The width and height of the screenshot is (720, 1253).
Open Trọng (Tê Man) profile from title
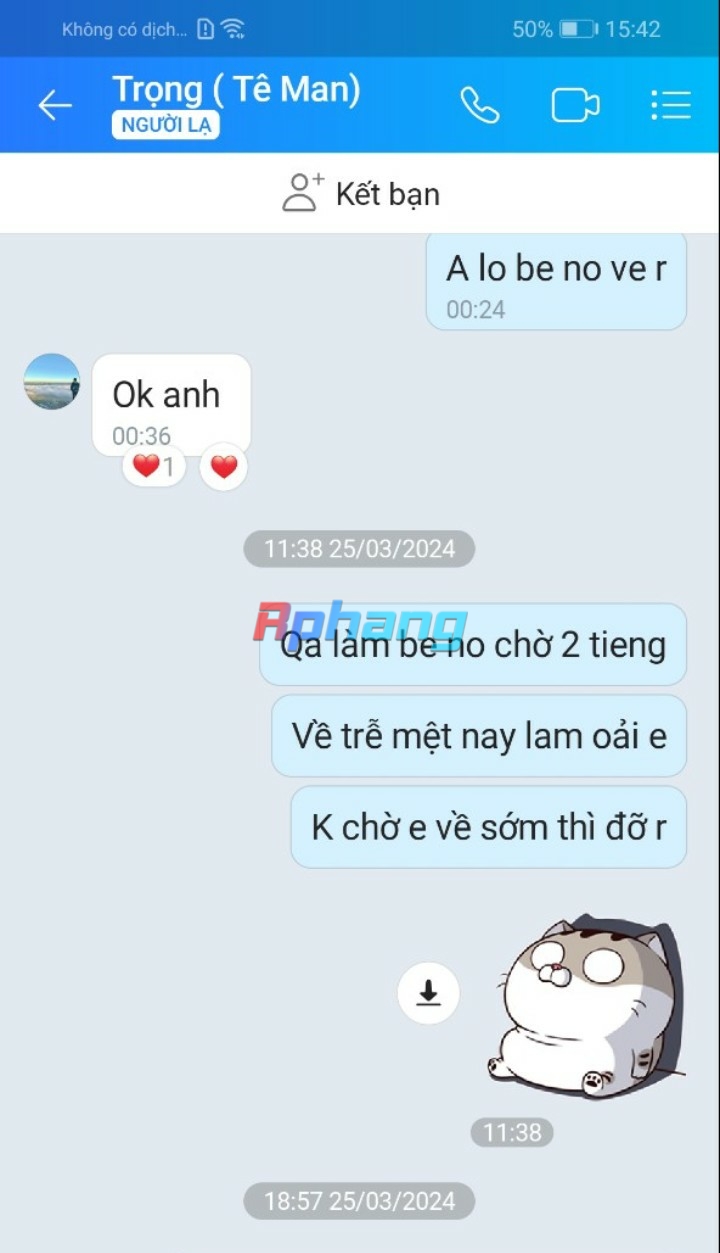(236, 90)
